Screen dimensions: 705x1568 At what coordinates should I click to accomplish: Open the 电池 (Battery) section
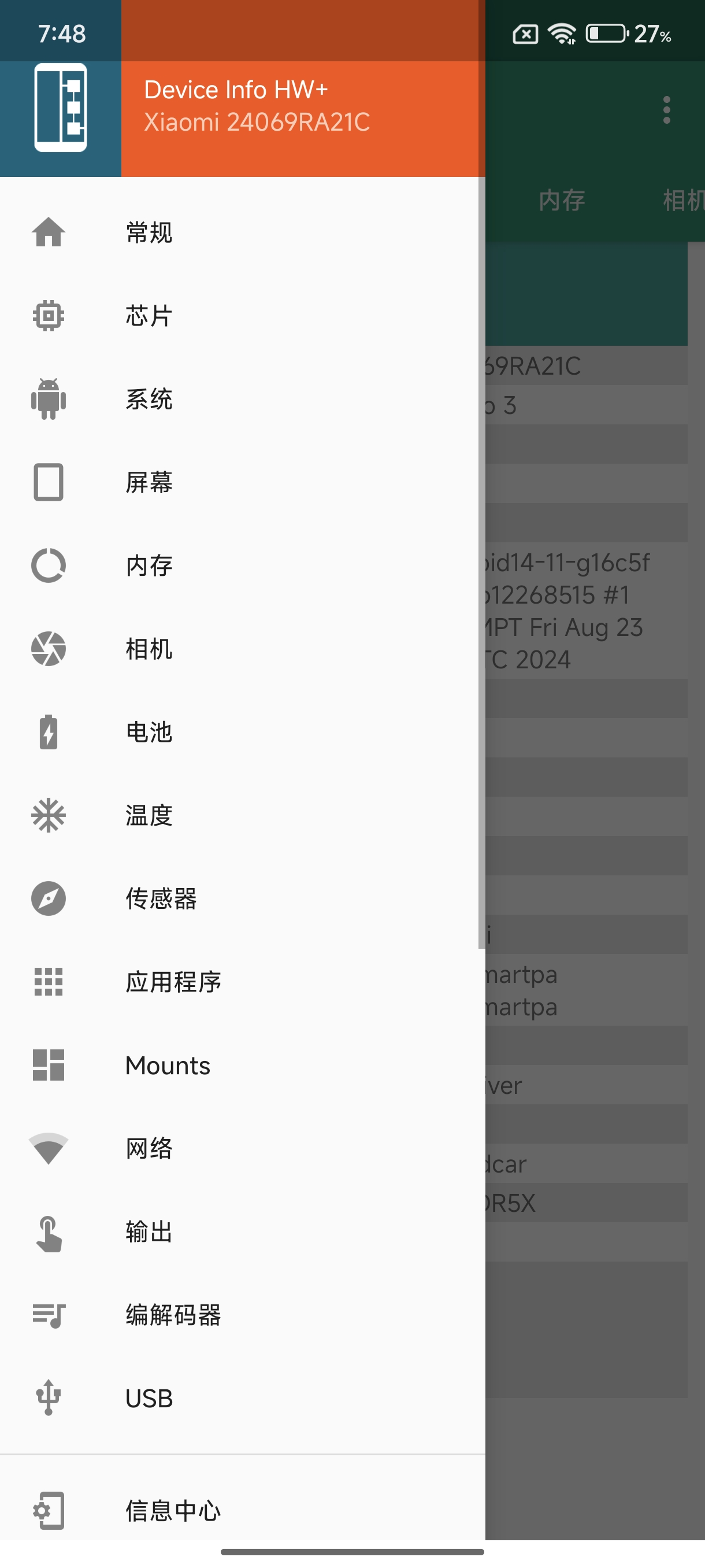(149, 733)
